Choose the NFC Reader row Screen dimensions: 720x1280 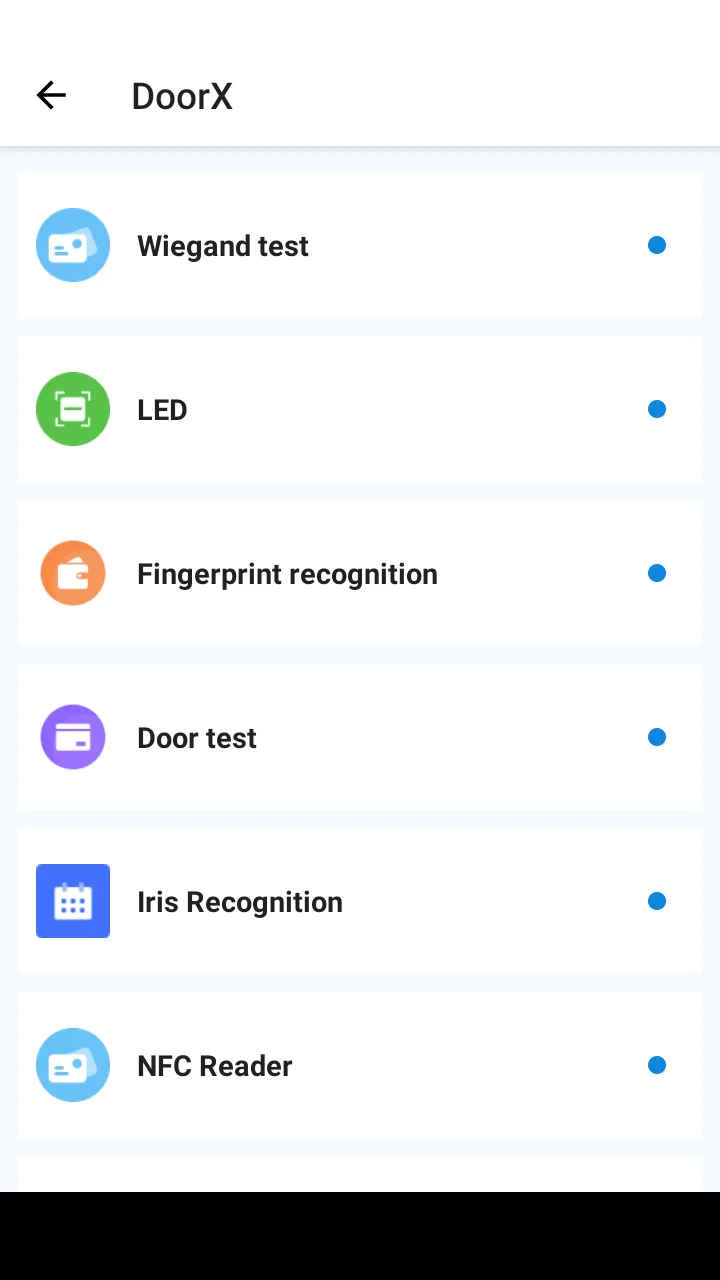point(360,1066)
